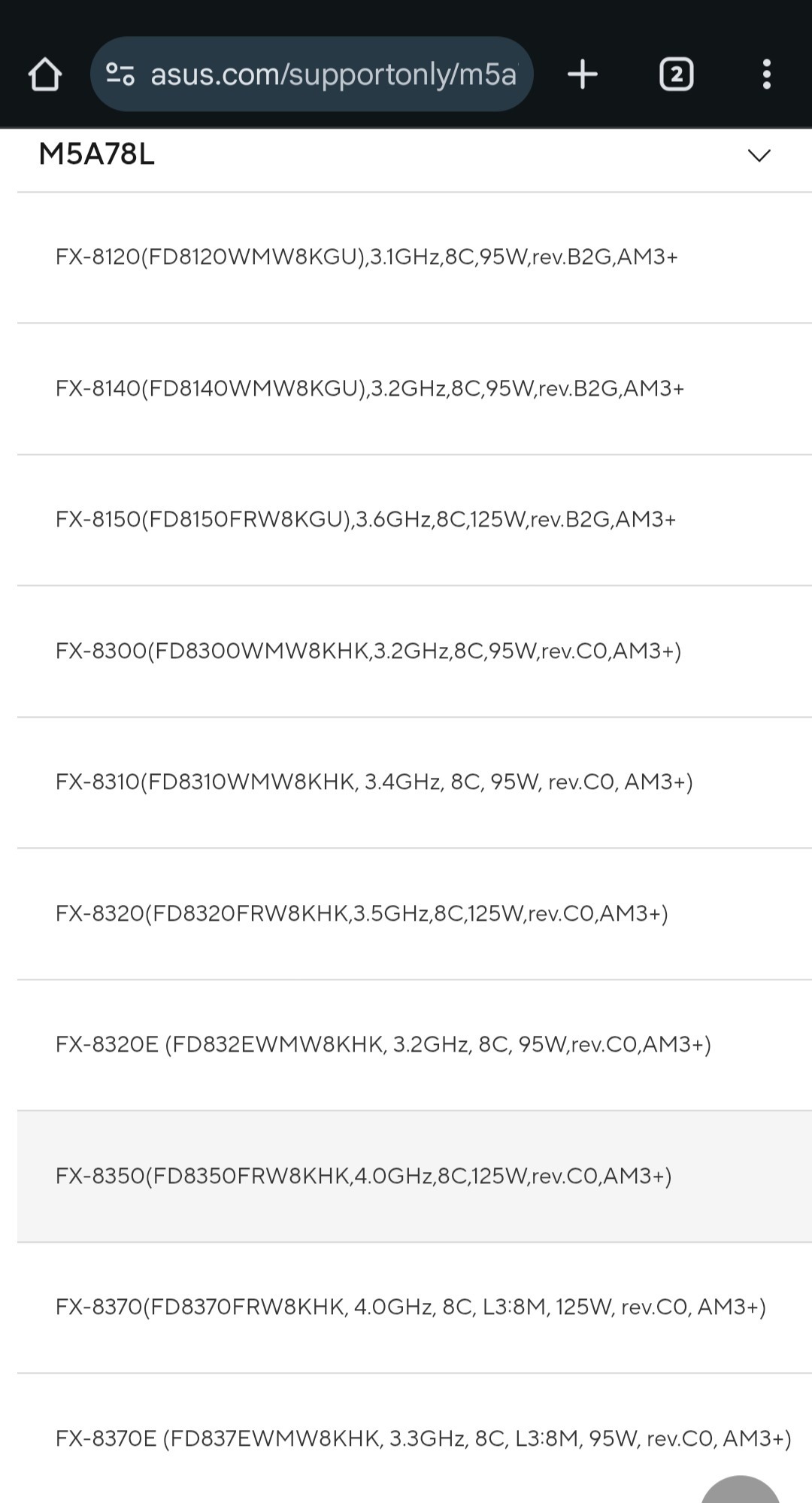The height and width of the screenshot is (1503, 812).
Task: Tap the asus.com address bar
Action: pyautogui.click(x=311, y=74)
